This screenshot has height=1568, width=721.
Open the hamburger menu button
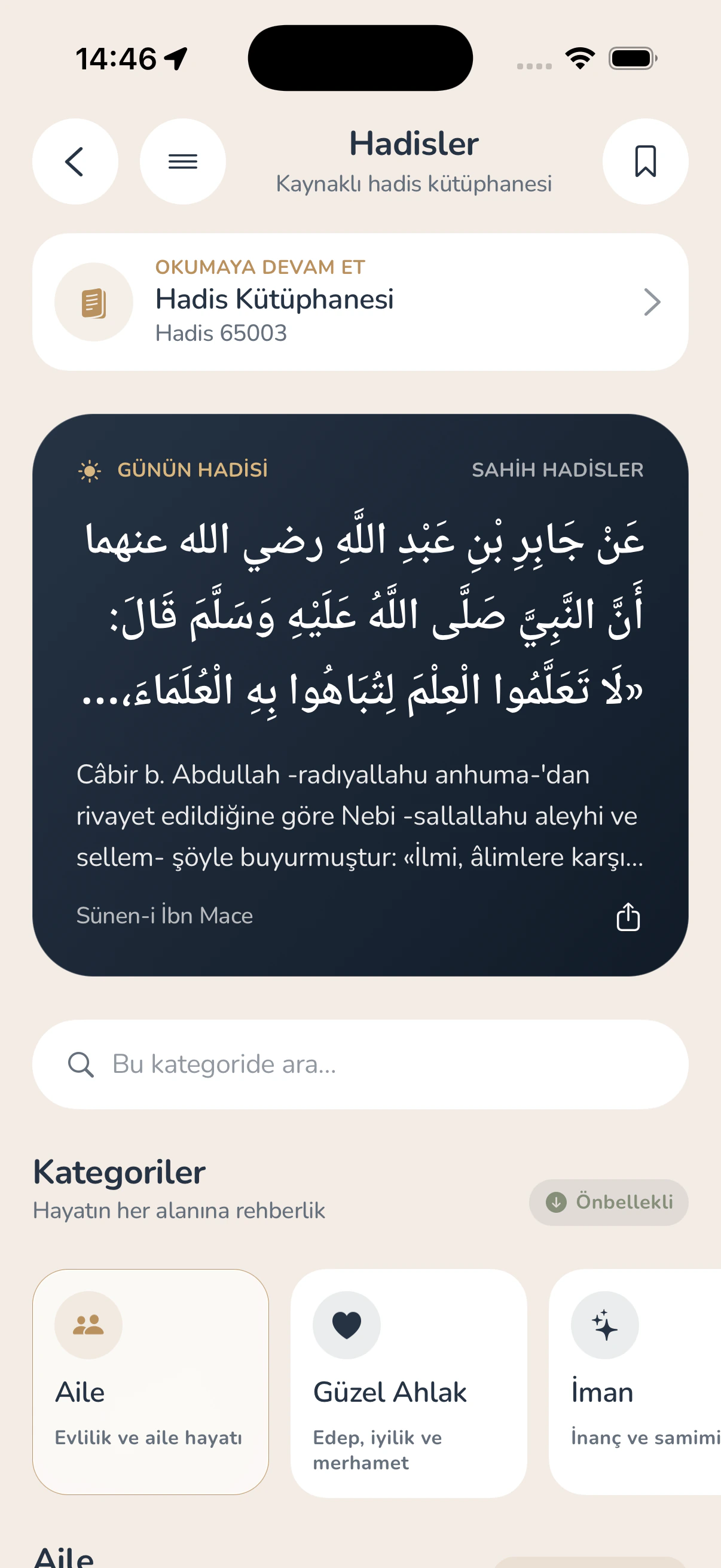182,161
